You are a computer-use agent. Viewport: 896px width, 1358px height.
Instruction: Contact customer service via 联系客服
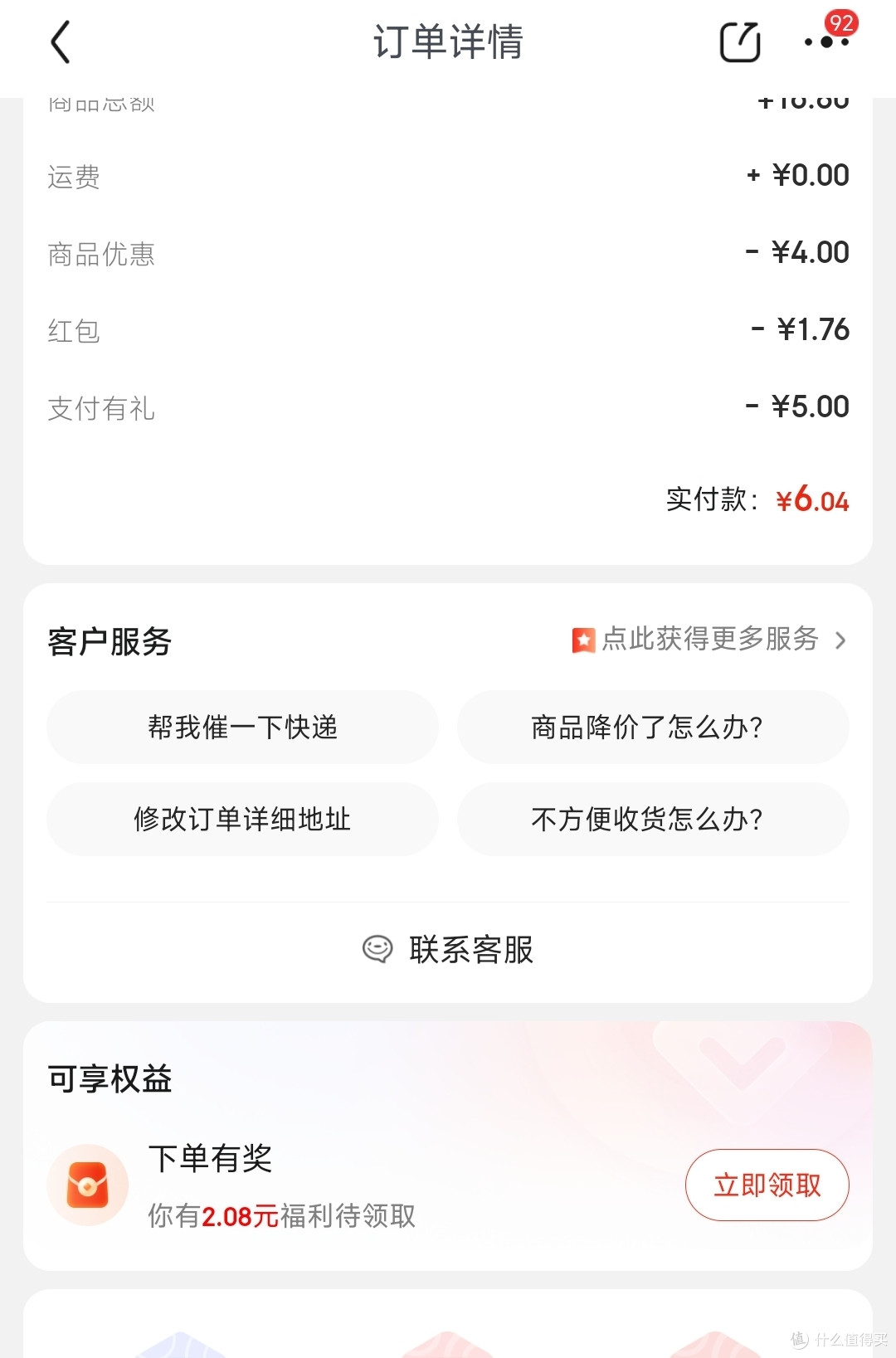point(448,950)
